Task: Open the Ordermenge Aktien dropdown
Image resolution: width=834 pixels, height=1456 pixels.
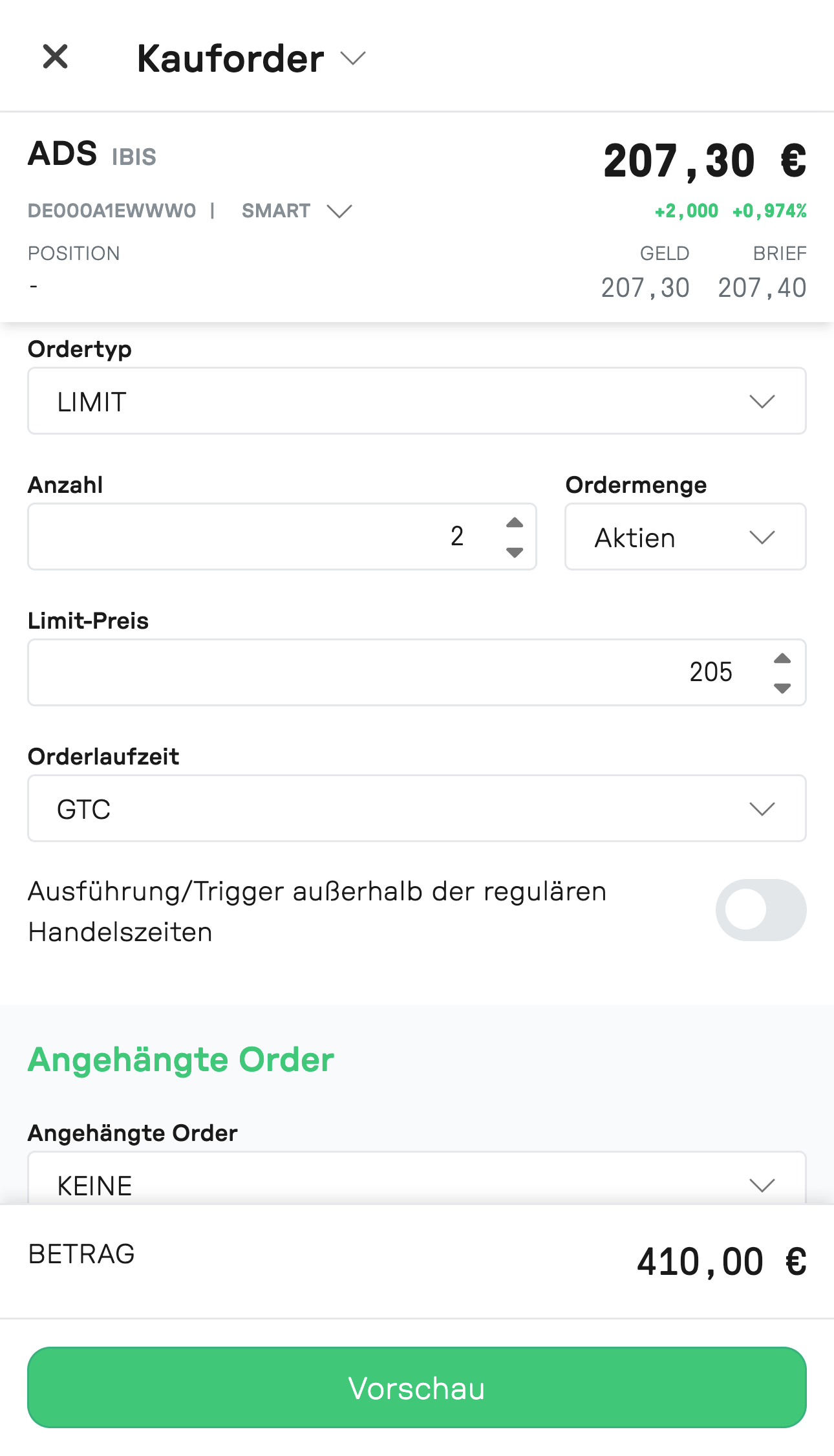Action: pos(685,537)
